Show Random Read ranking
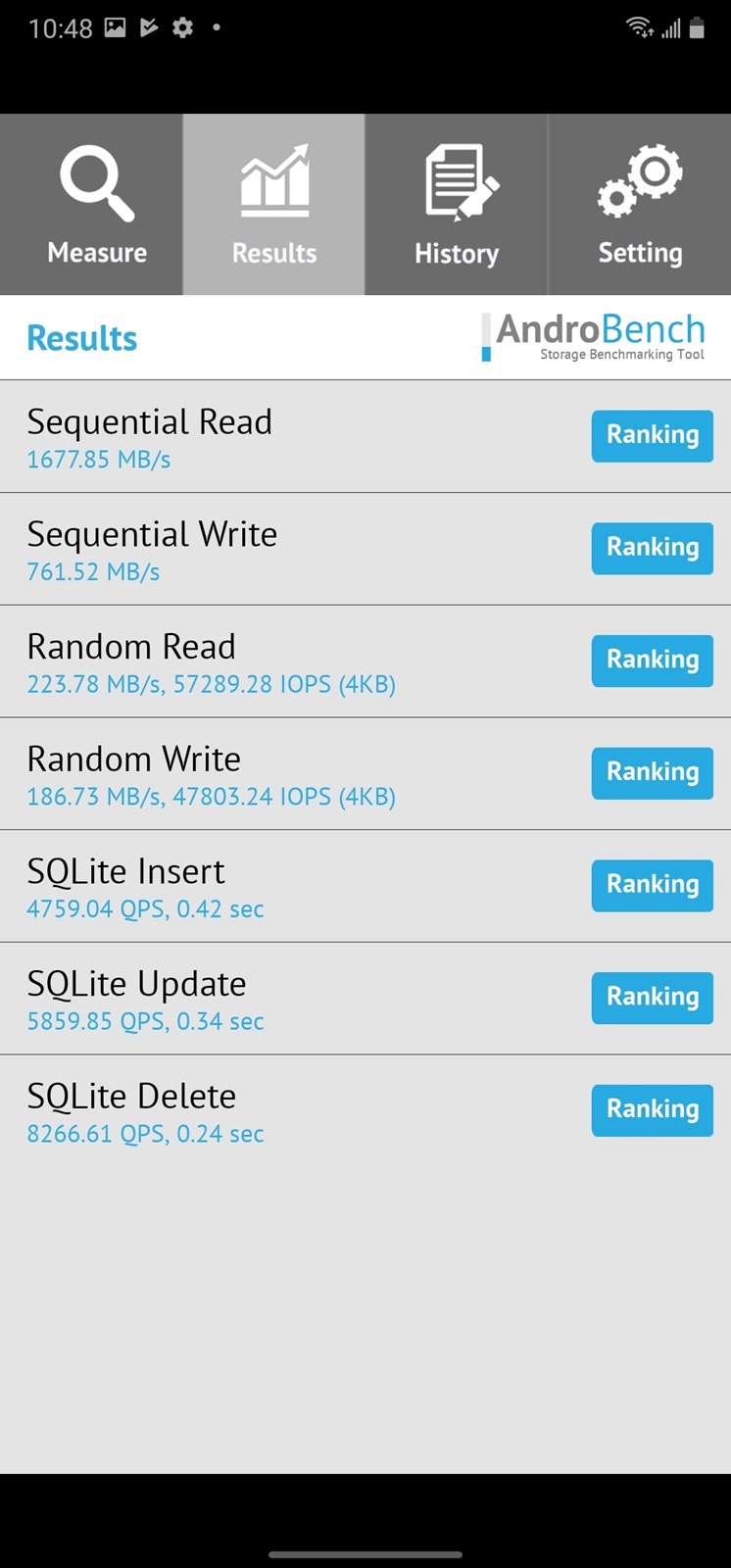 click(652, 661)
